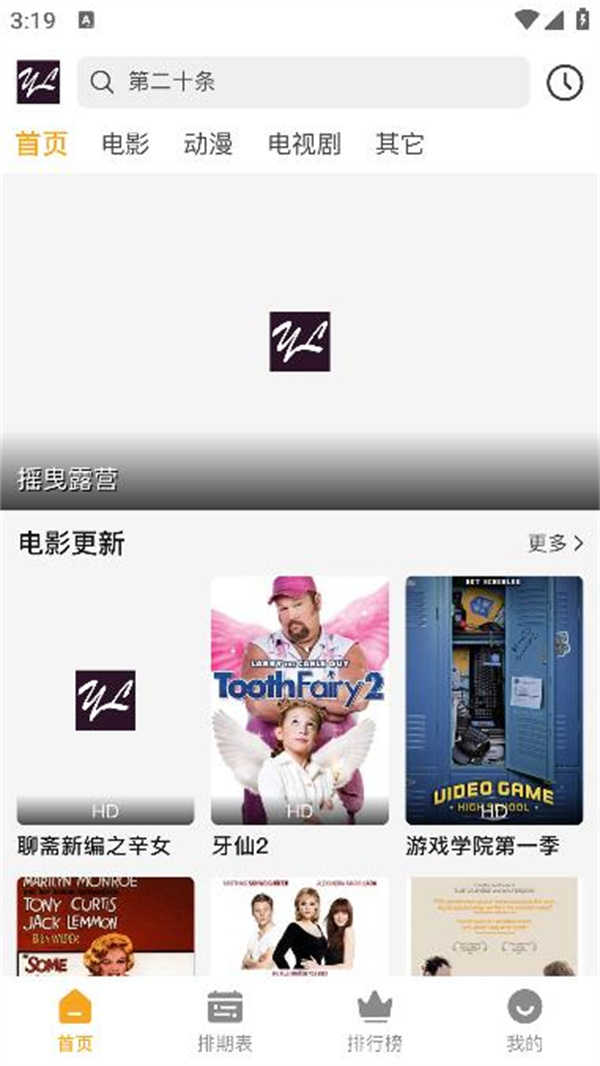This screenshot has height=1066, width=600.
Task: Open the movie 牙仙2
Action: click(299, 700)
